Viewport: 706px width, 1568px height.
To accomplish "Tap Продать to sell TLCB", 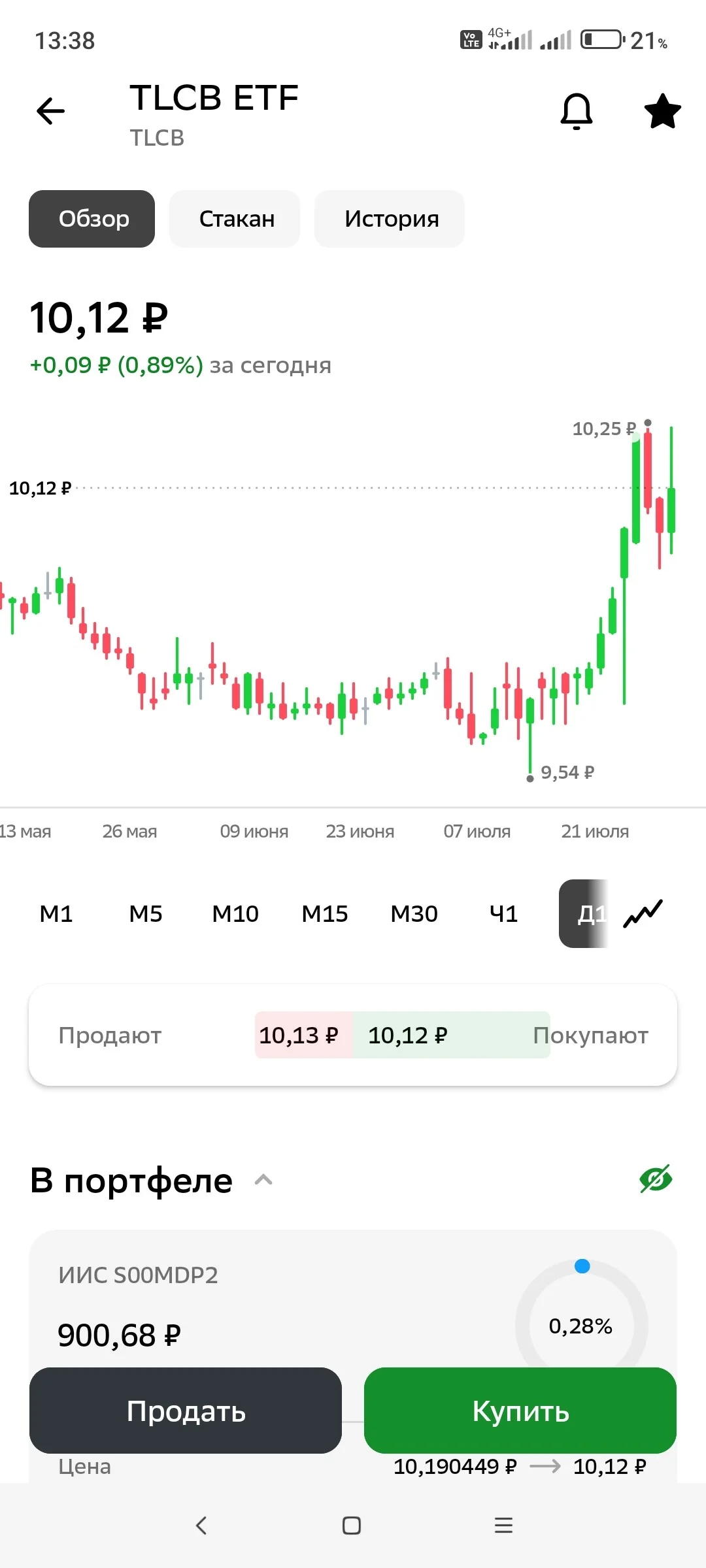I will pyautogui.click(x=186, y=1411).
